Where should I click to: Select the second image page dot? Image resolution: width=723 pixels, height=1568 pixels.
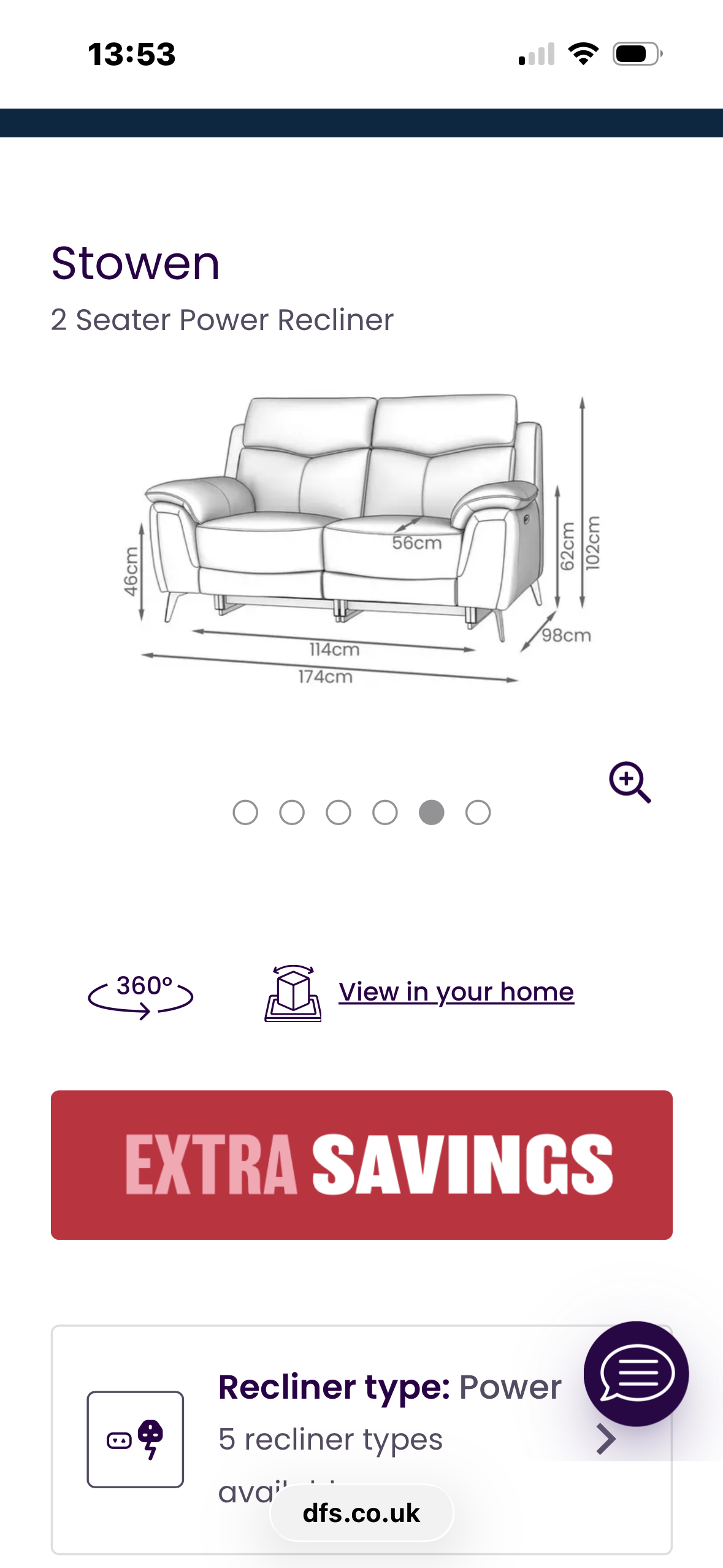292,812
